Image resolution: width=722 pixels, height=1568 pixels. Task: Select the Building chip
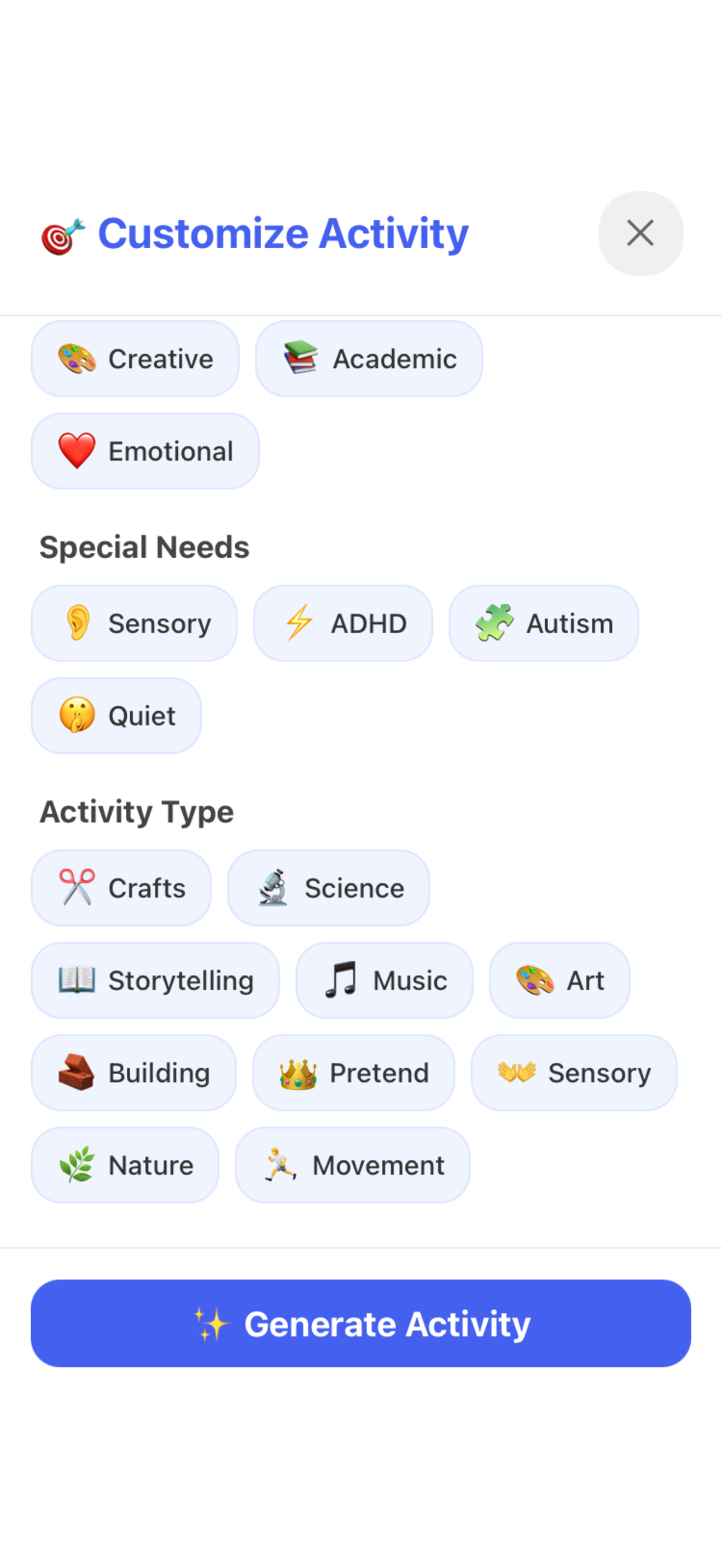[134, 1073]
